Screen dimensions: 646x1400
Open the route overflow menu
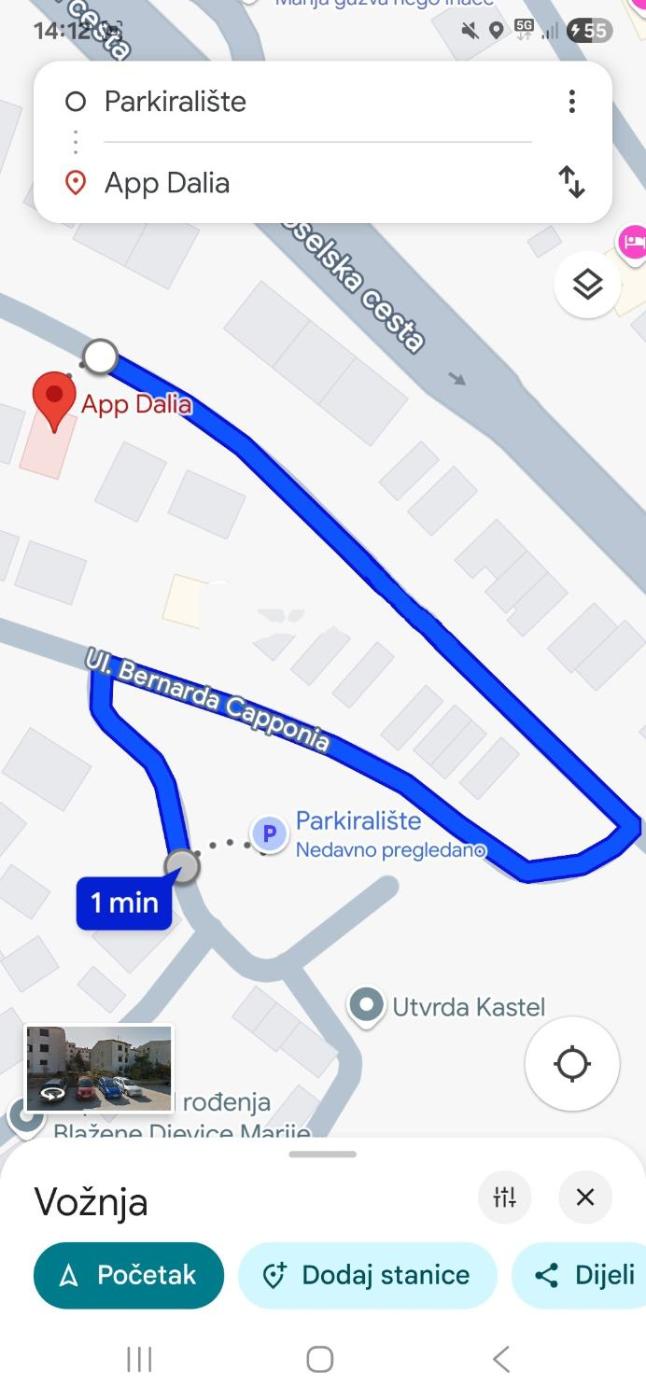(571, 102)
